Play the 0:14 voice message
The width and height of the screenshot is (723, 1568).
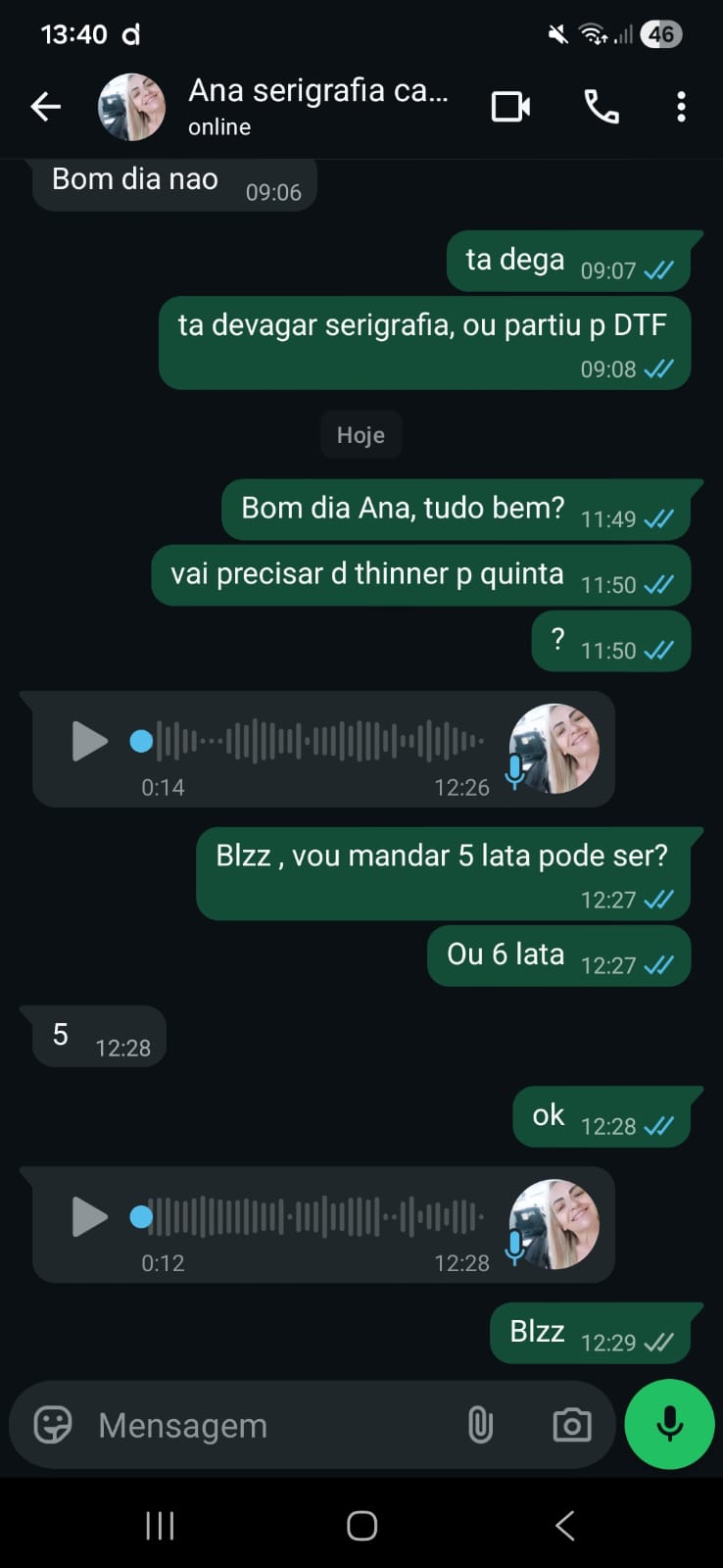pos(89,741)
